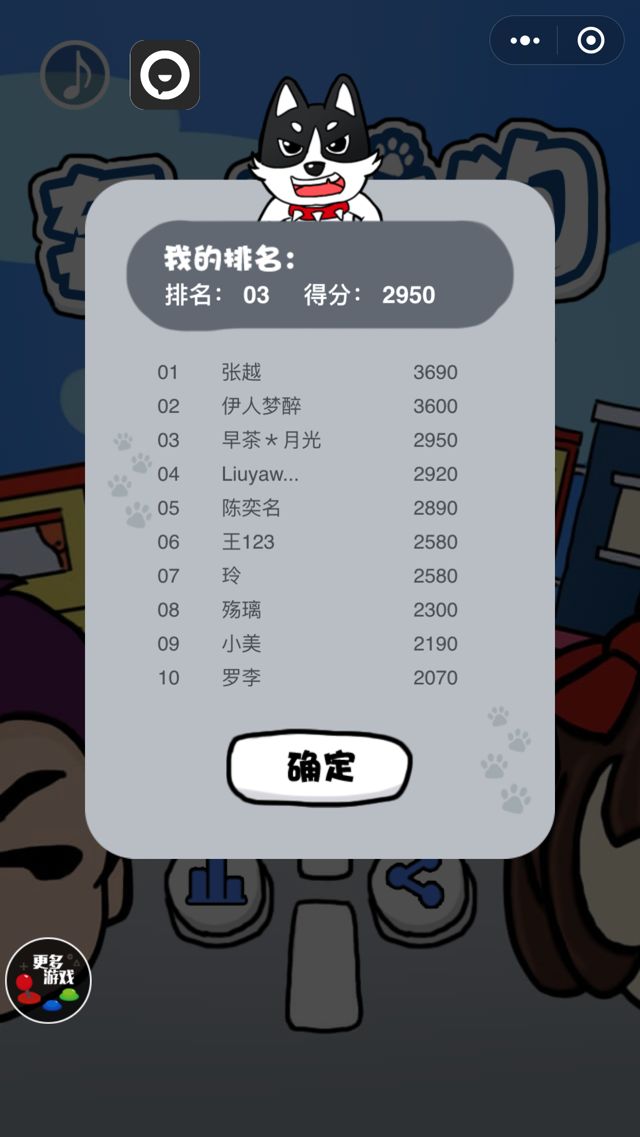Screen dimensions: 640x1137
Task: Open the mini program more options menu
Action: pyautogui.click(x=524, y=41)
